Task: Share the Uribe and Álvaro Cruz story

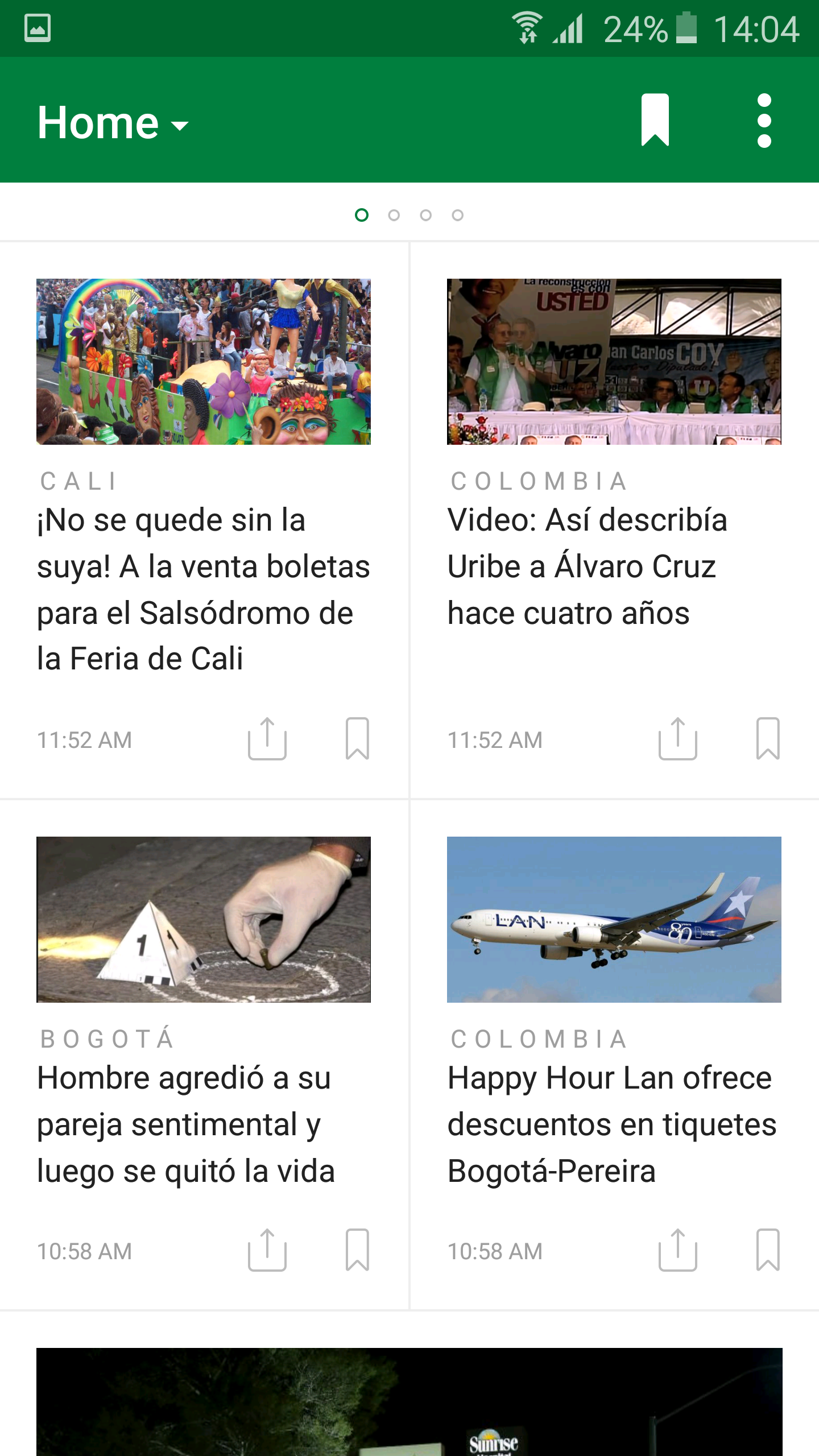Action: point(677,739)
